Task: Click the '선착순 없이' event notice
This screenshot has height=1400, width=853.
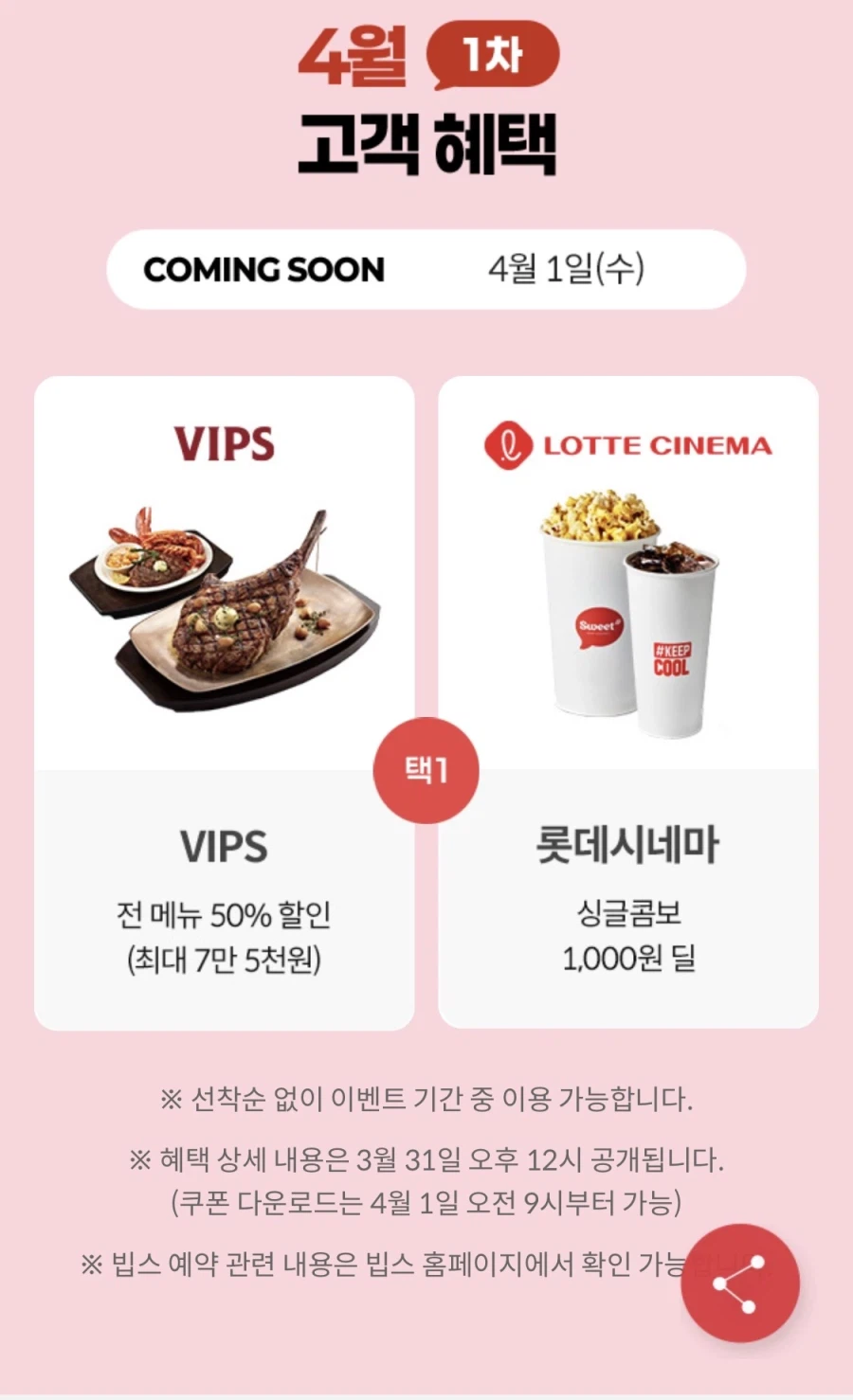Action: [426, 1099]
